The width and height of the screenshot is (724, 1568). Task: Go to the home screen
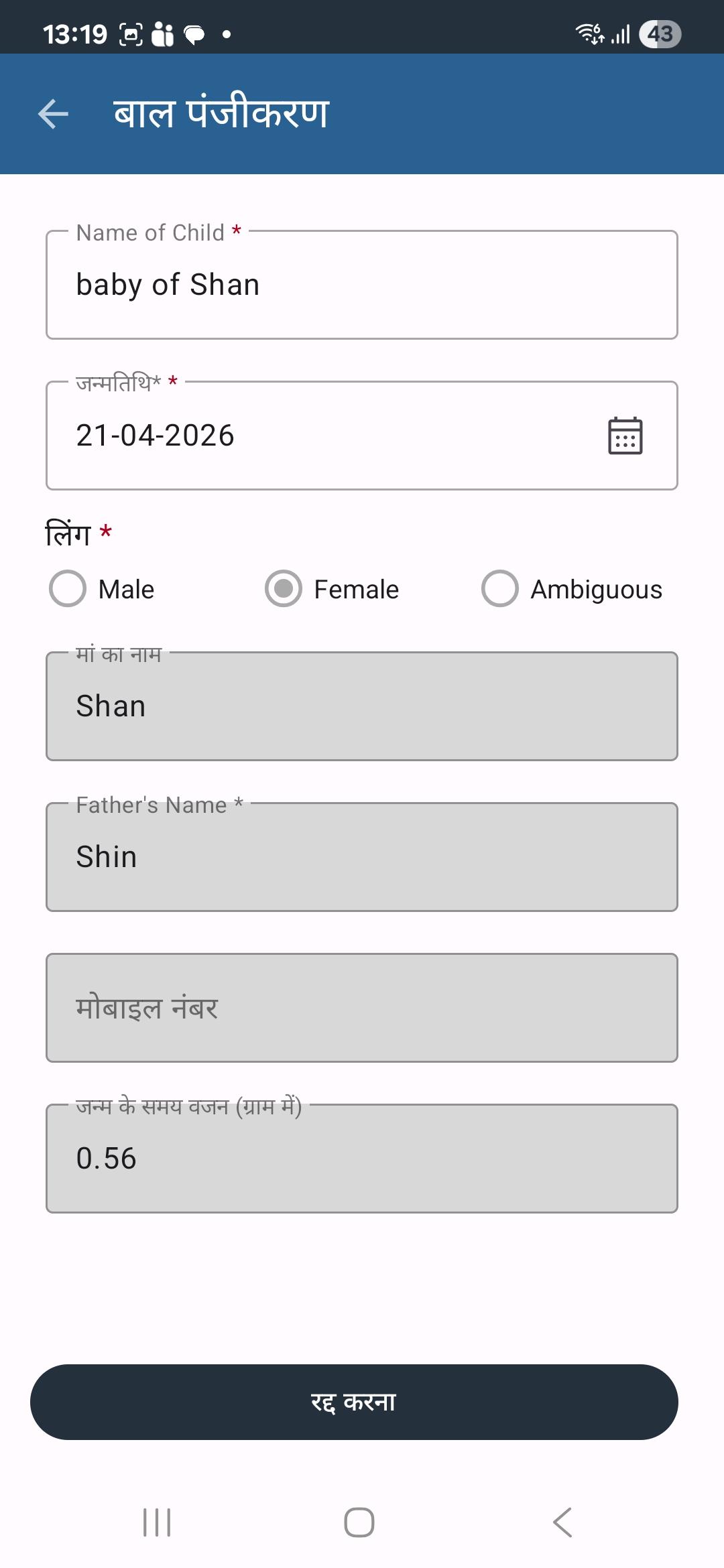click(359, 1522)
